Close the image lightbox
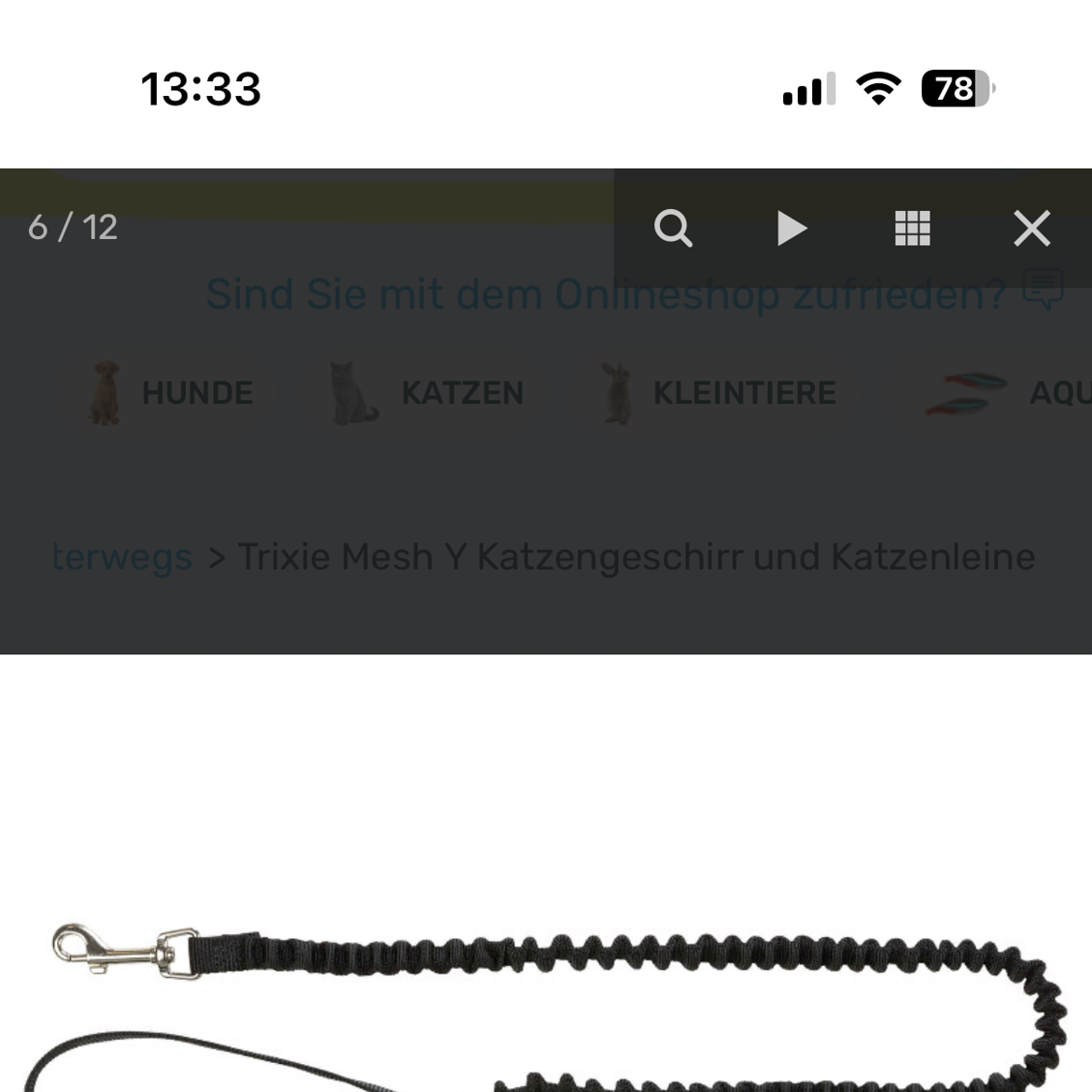This screenshot has height=1092, width=1092. (x=1031, y=228)
